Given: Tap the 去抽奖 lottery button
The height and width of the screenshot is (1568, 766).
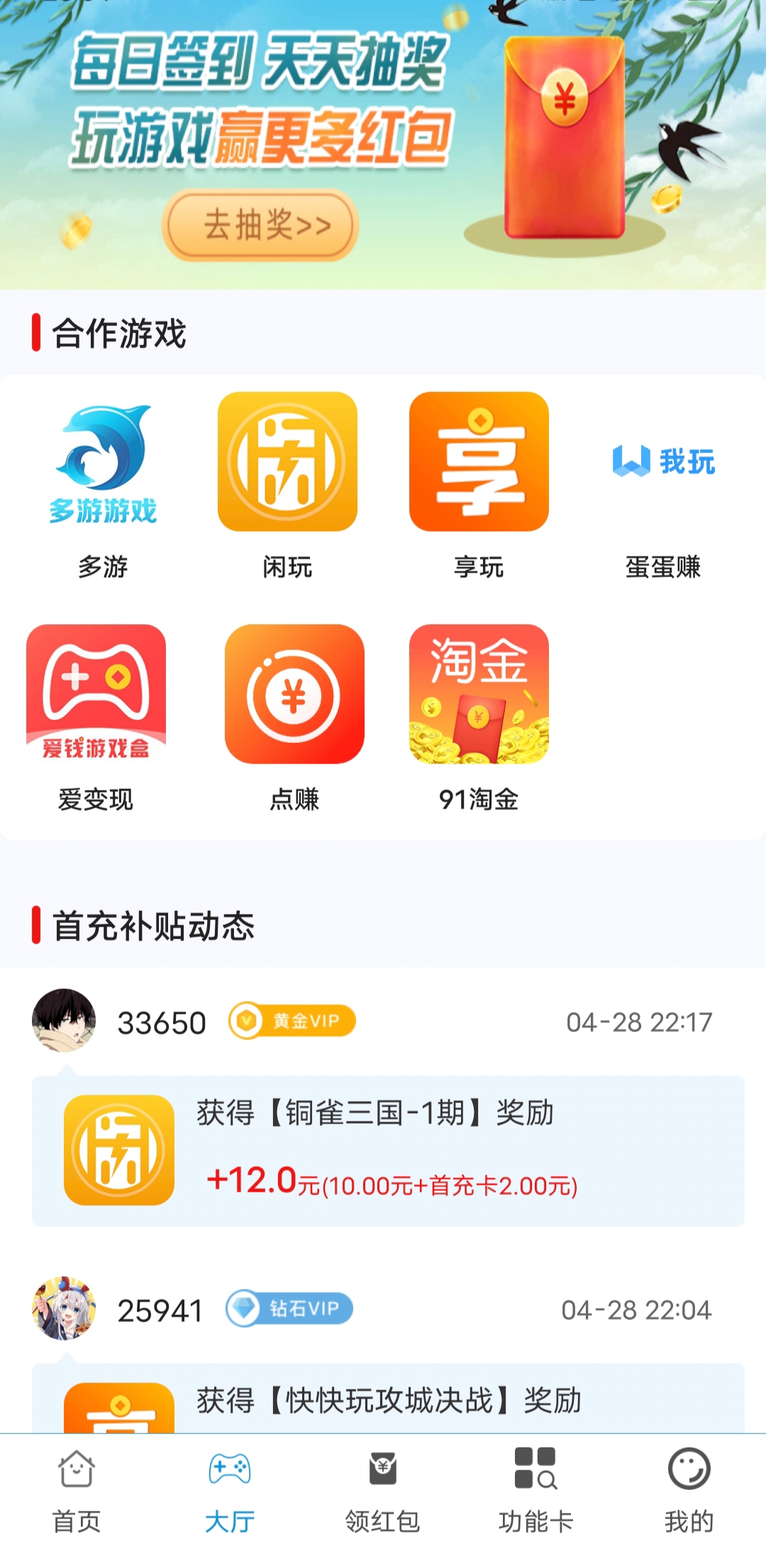Looking at the screenshot, I should 260,225.
